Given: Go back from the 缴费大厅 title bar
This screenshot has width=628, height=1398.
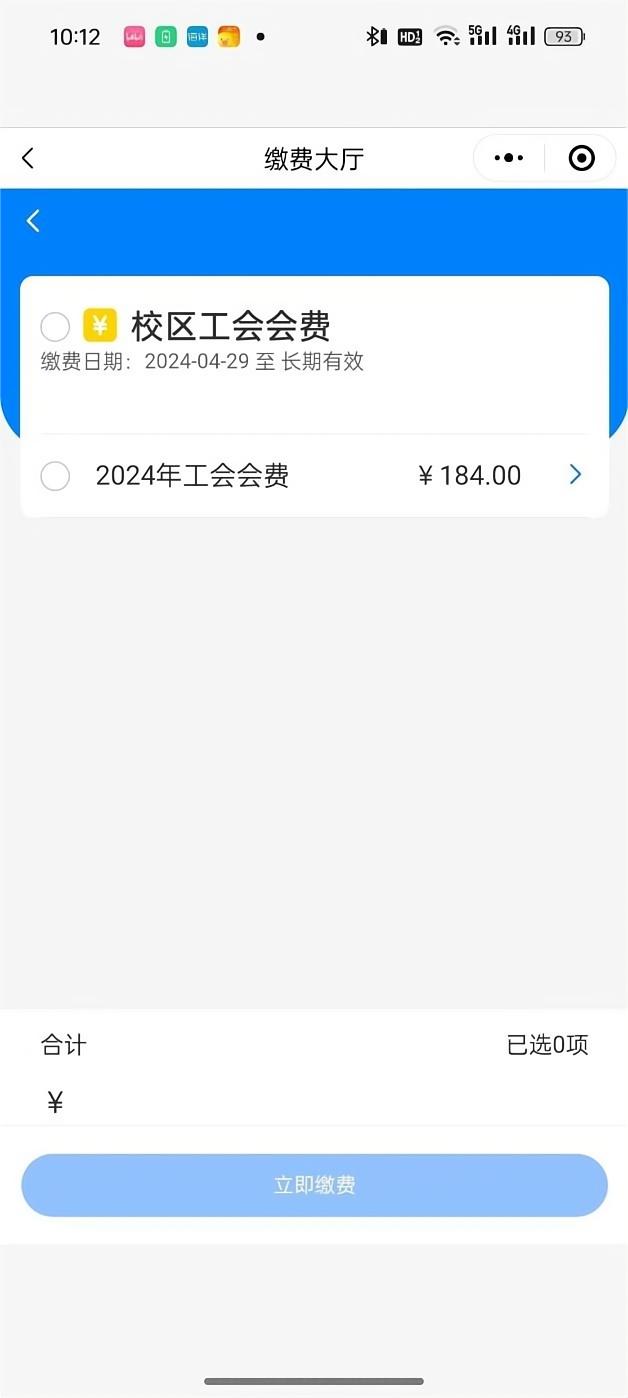Looking at the screenshot, I should [28, 158].
